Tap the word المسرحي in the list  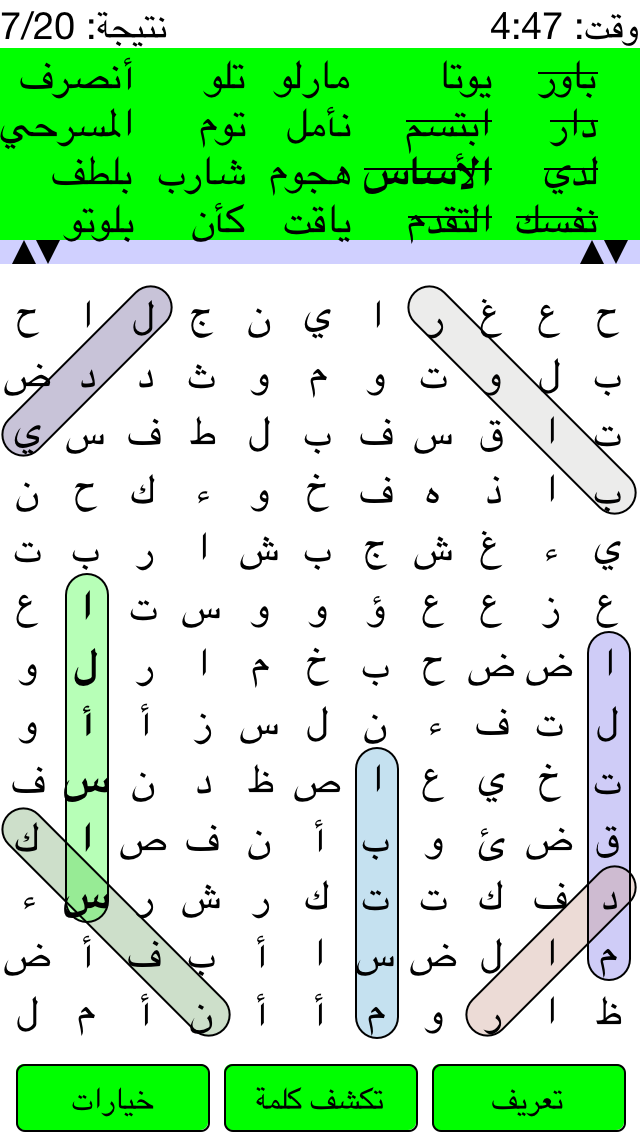(67, 129)
